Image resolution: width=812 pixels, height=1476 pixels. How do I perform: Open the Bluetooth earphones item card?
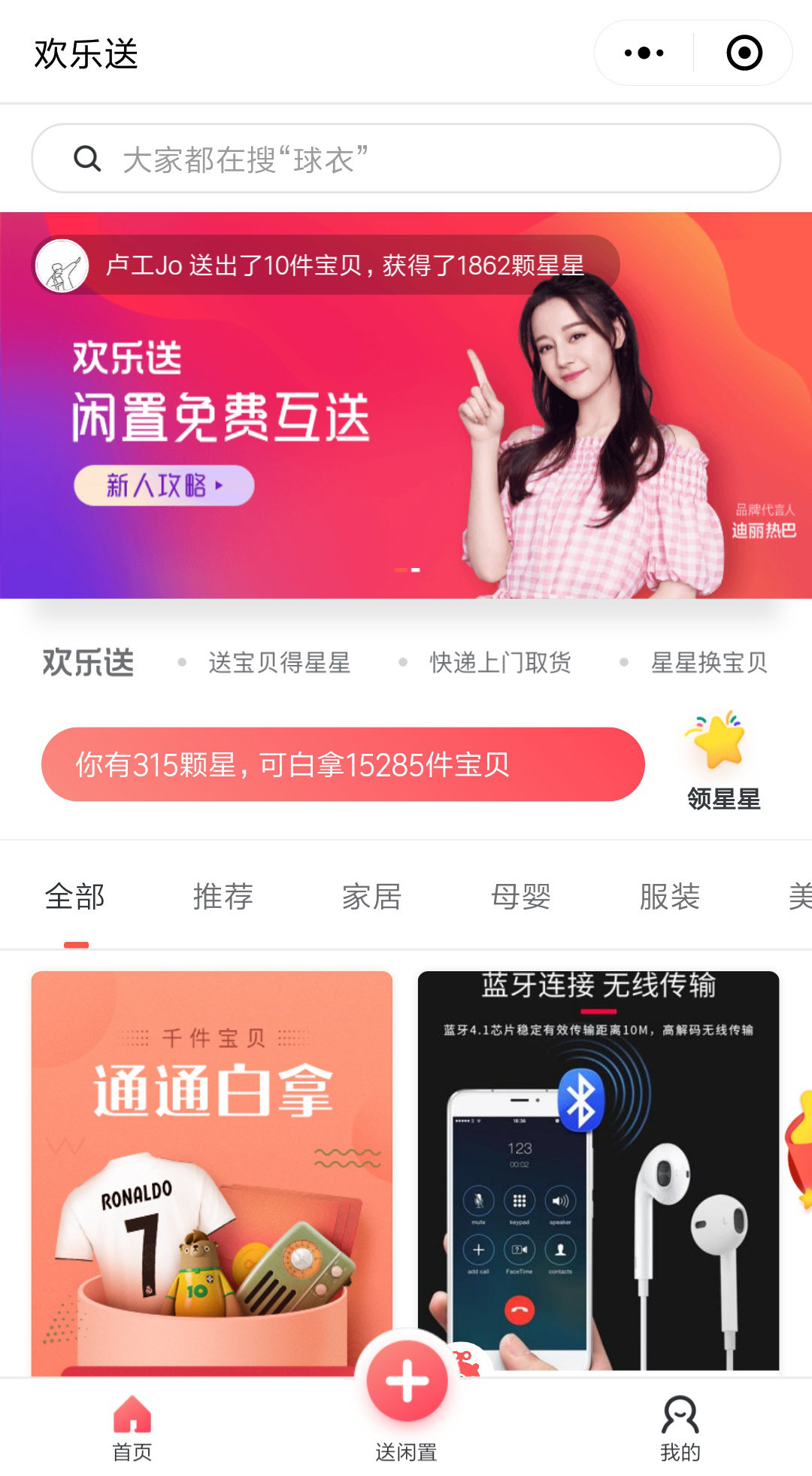click(x=598, y=1166)
